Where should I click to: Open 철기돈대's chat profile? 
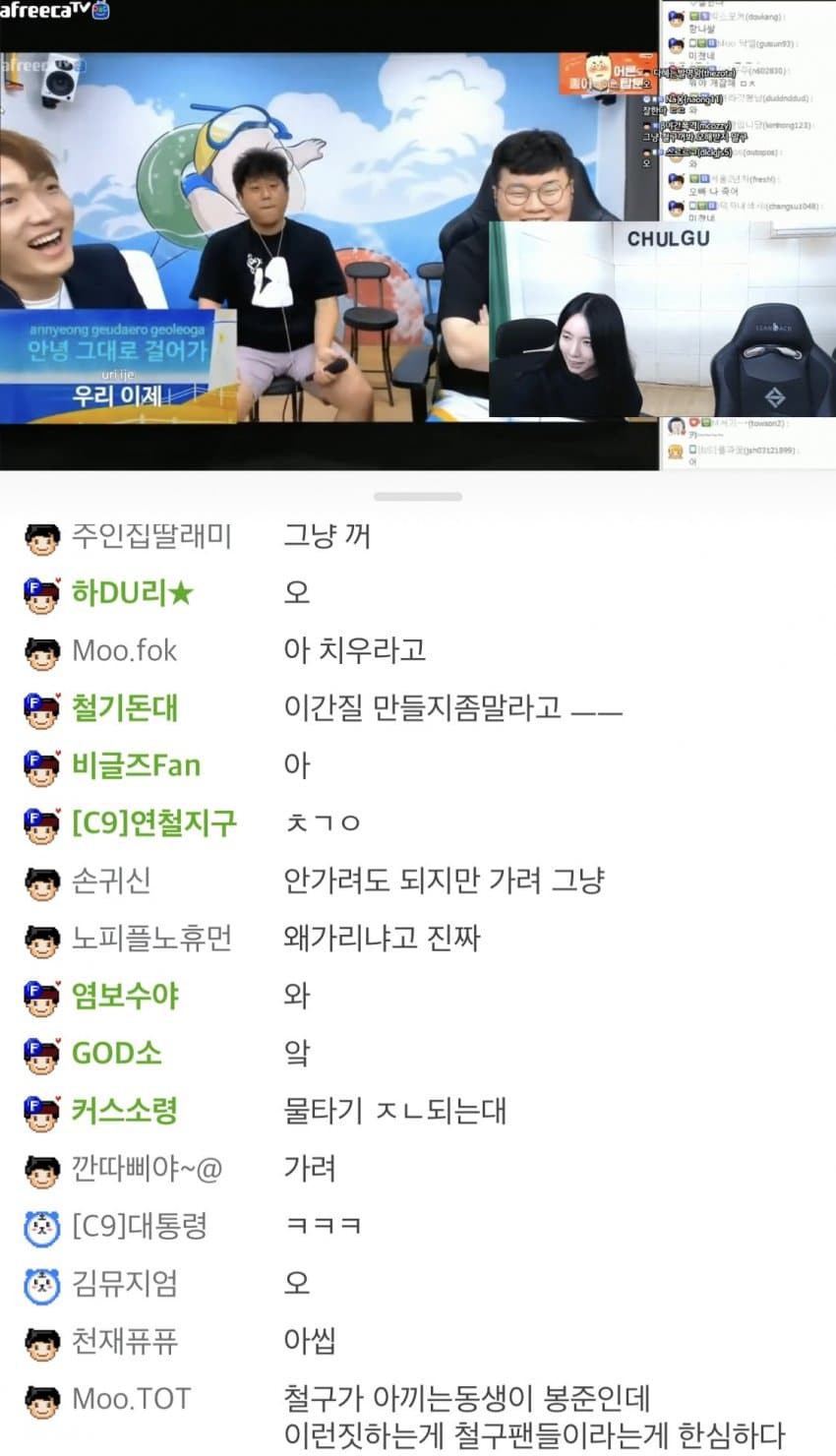[x=124, y=708]
